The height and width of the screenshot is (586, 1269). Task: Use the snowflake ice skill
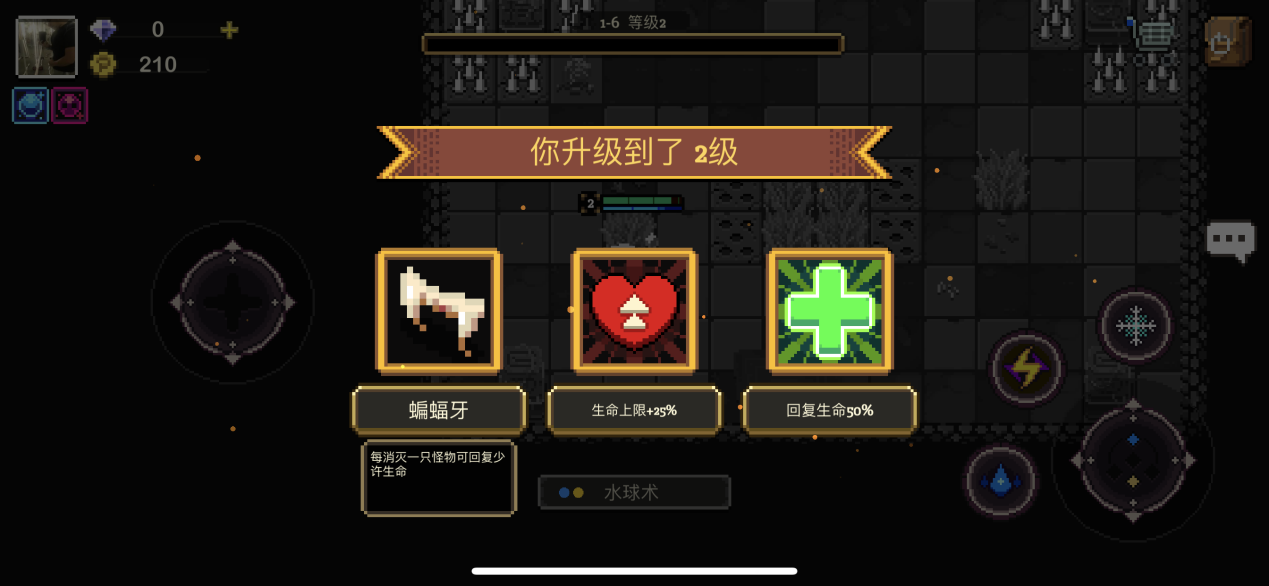[x=1135, y=325]
